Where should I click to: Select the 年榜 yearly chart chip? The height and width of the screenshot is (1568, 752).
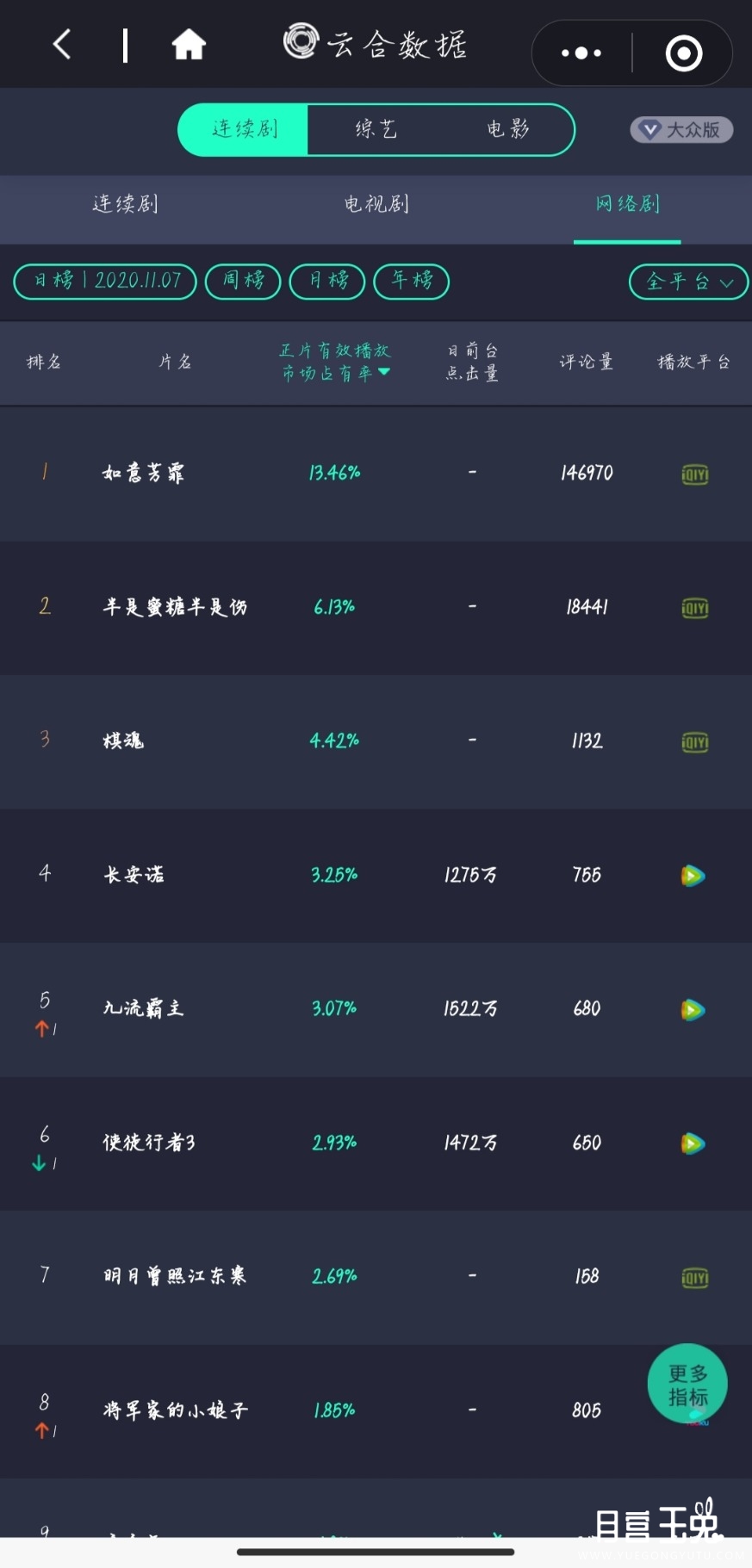pos(411,282)
